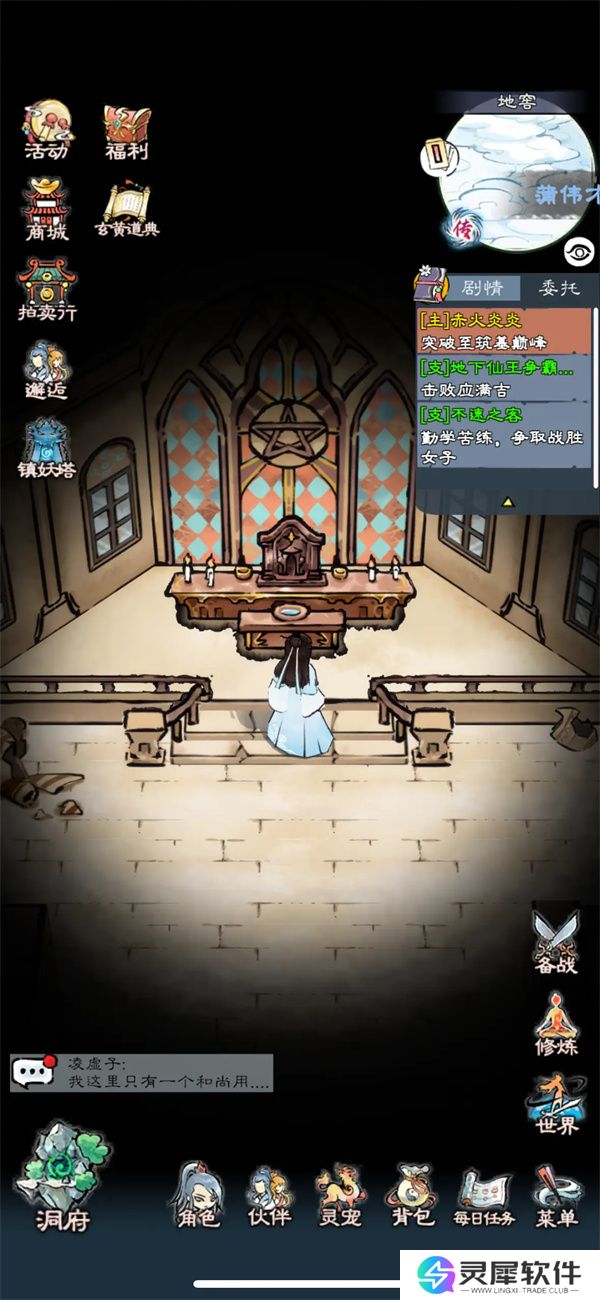
Task: Open the 备战 battle prep
Action: (x=555, y=942)
